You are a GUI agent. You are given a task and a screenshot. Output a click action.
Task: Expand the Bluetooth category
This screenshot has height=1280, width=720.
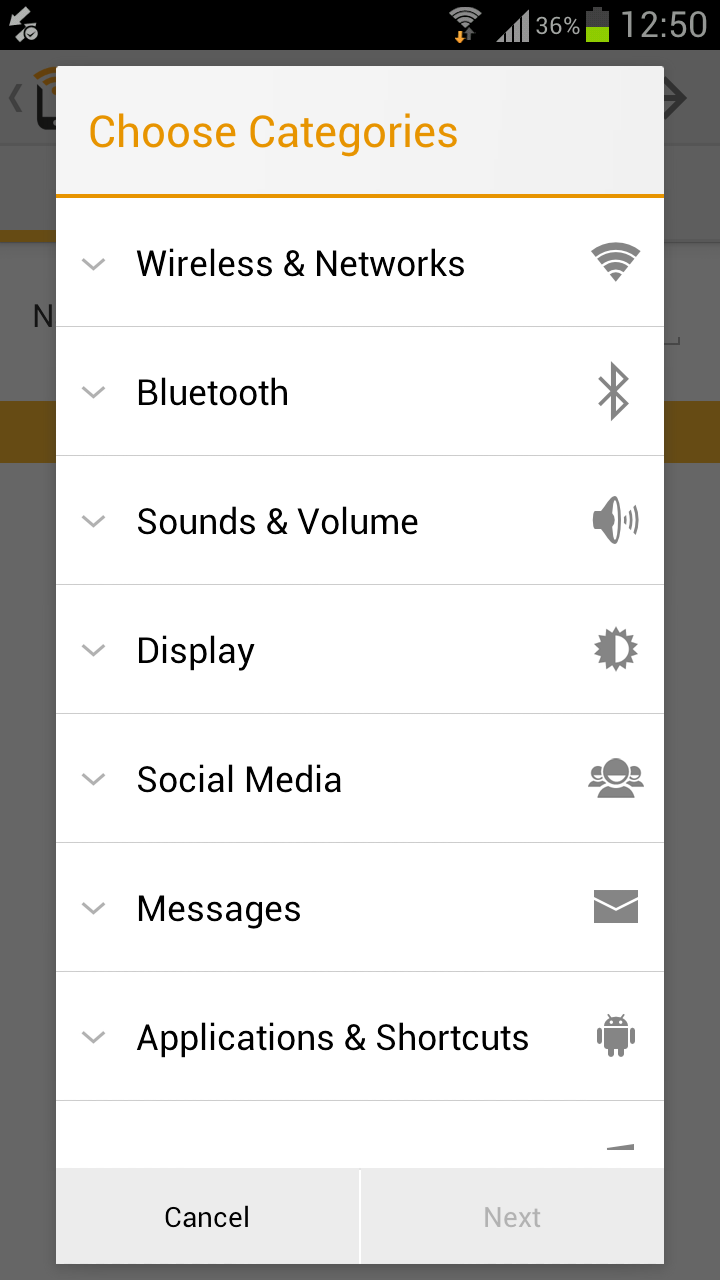click(x=93, y=392)
